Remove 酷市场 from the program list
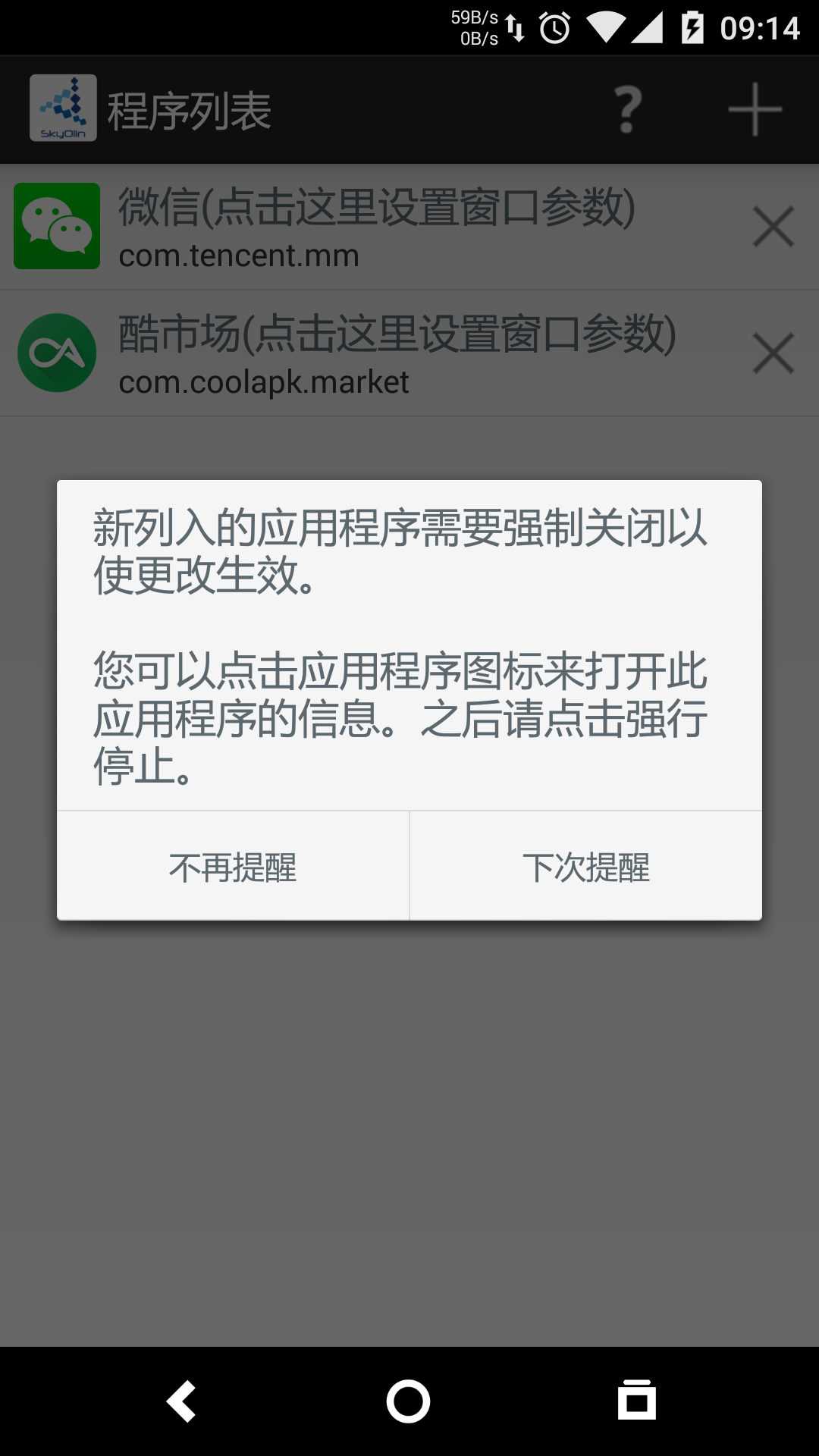The image size is (819, 1456). [773, 353]
